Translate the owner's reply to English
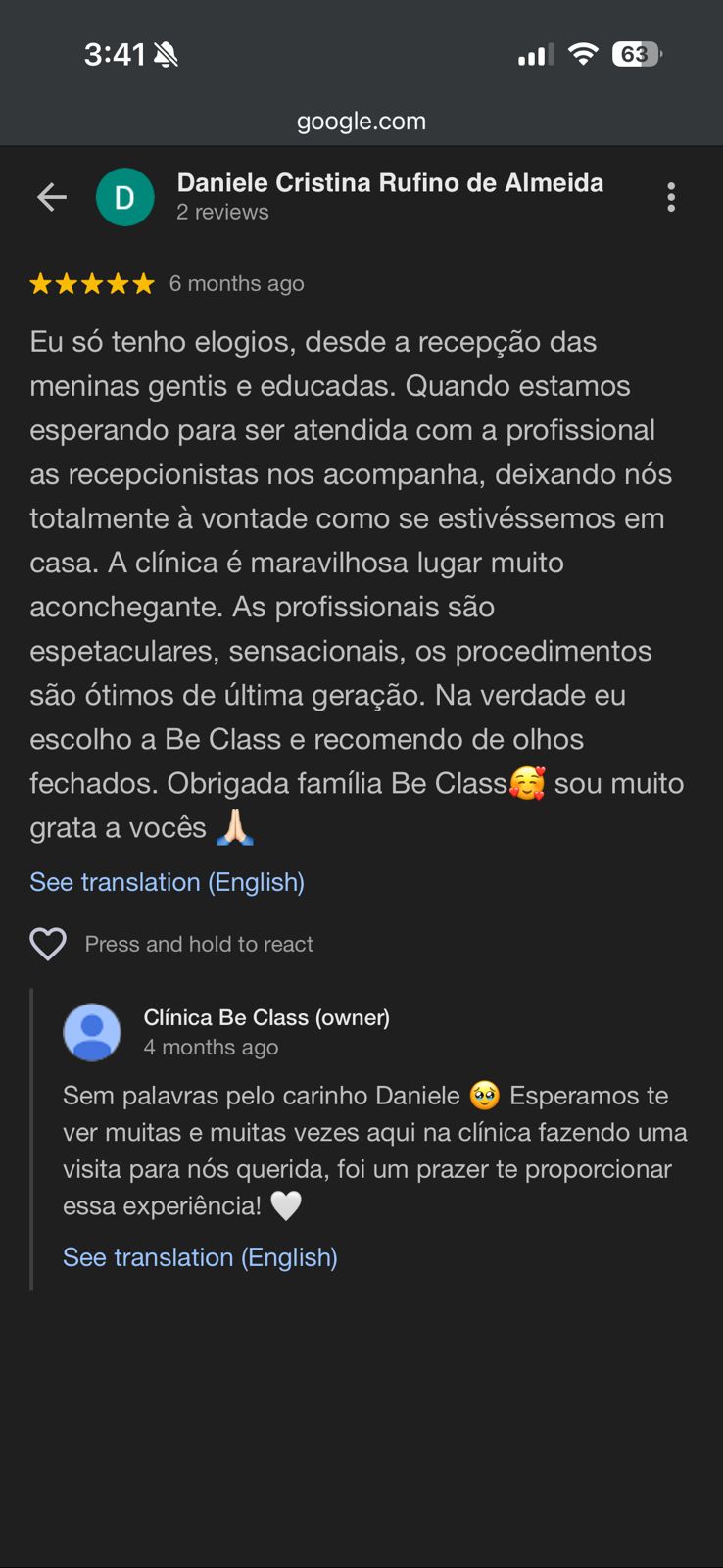Viewport: 723px width, 1568px height. 200,1257
